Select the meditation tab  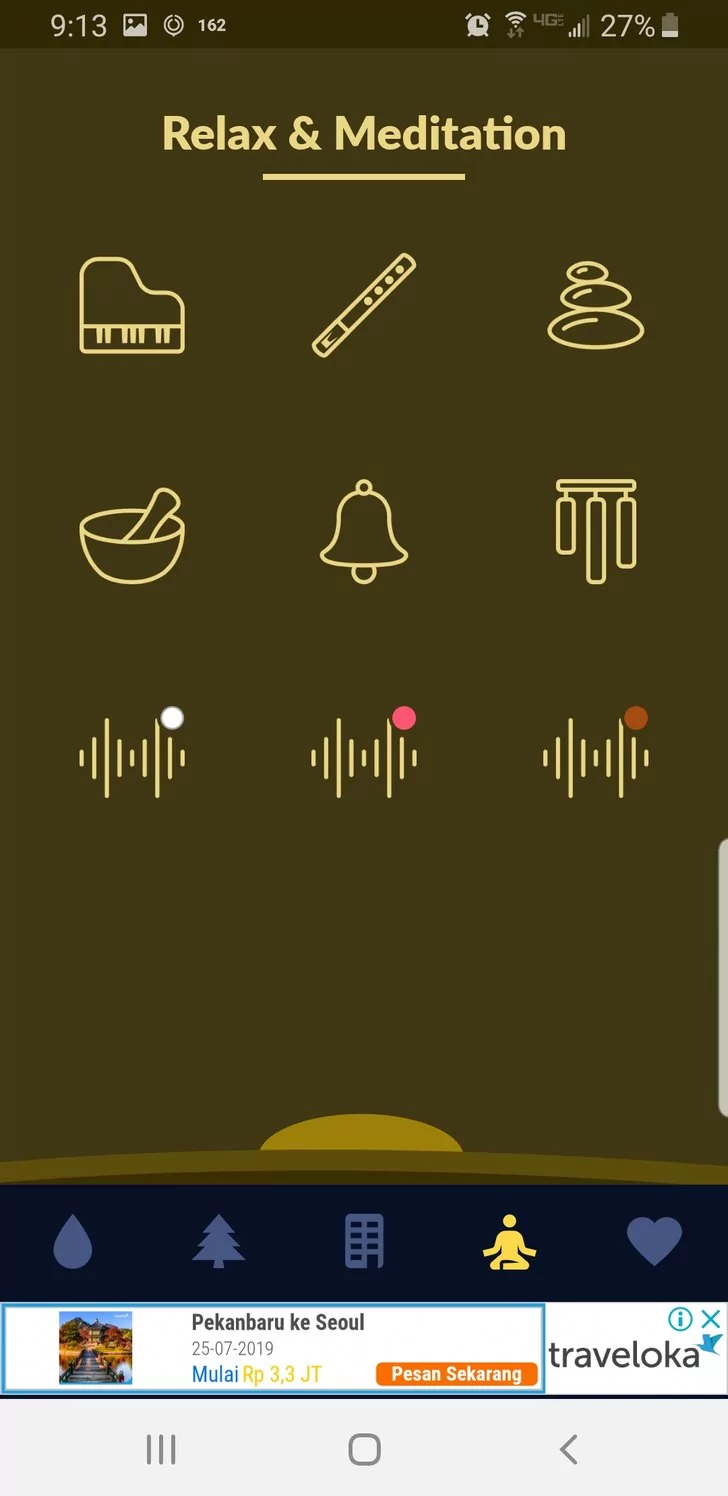[509, 1243]
